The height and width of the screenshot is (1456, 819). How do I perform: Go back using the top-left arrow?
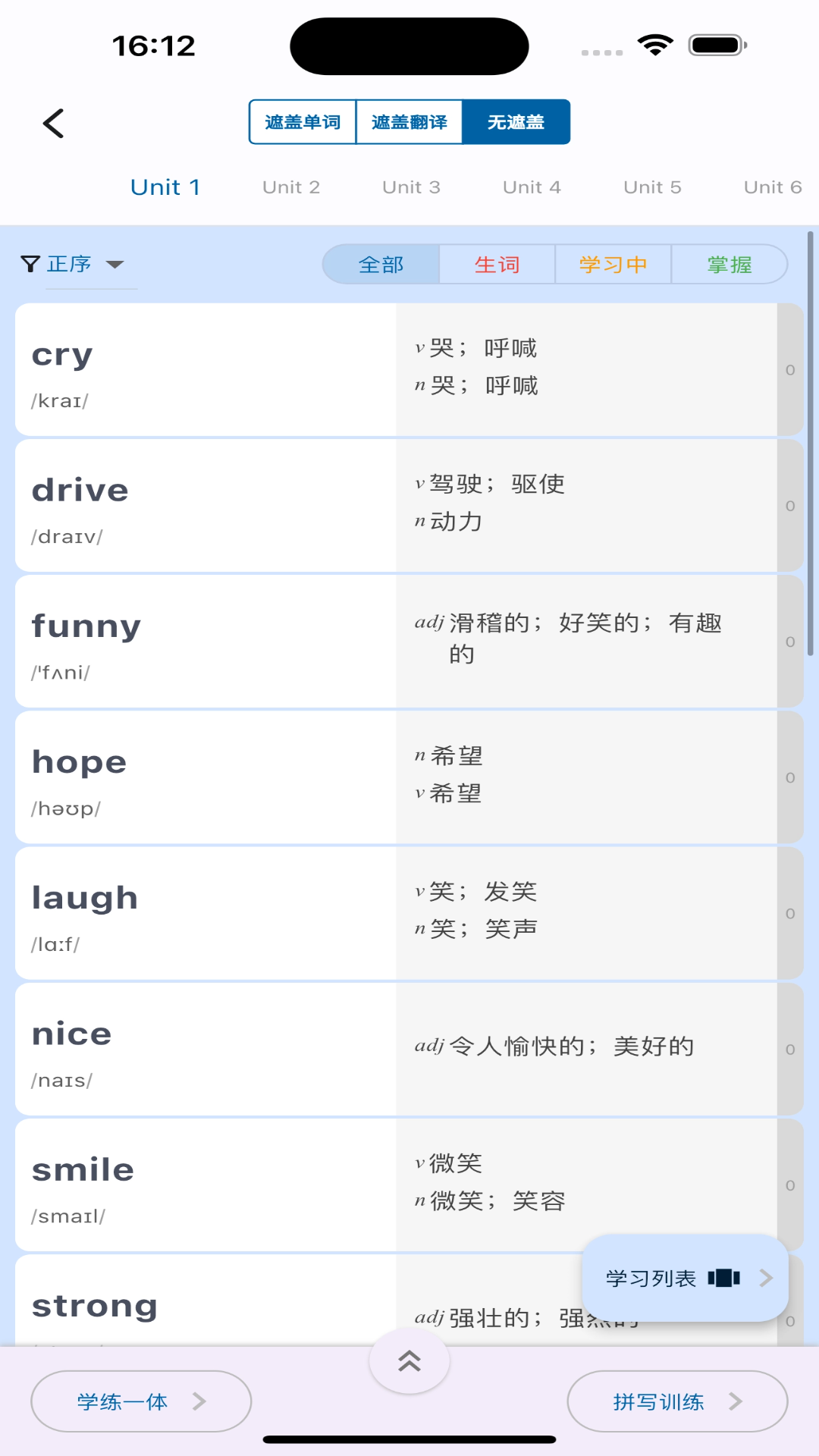coord(53,123)
